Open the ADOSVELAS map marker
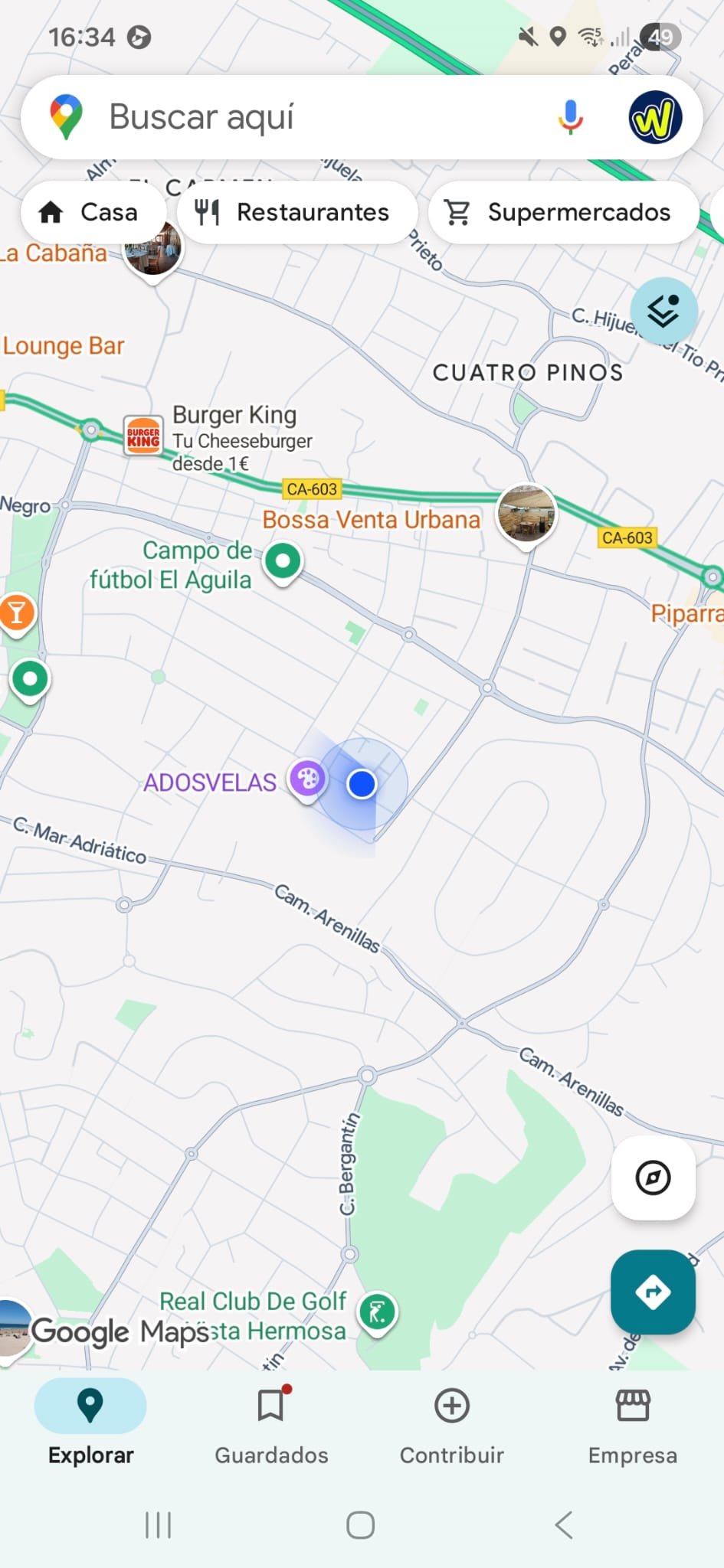This screenshot has height=1568, width=724. click(307, 779)
